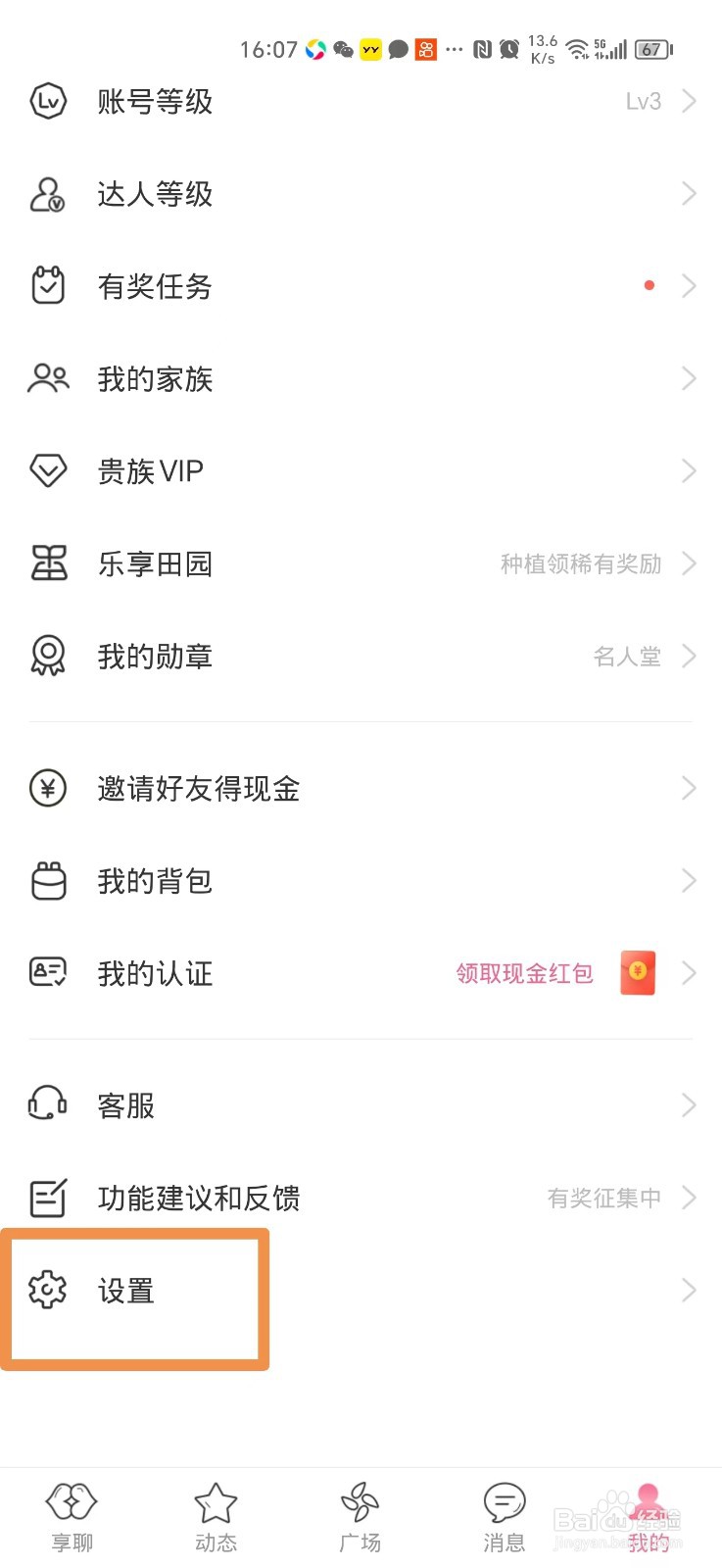The height and width of the screenshot is (1568, 722).
Task: Open 设置 settings
Action: (361, 1291)
